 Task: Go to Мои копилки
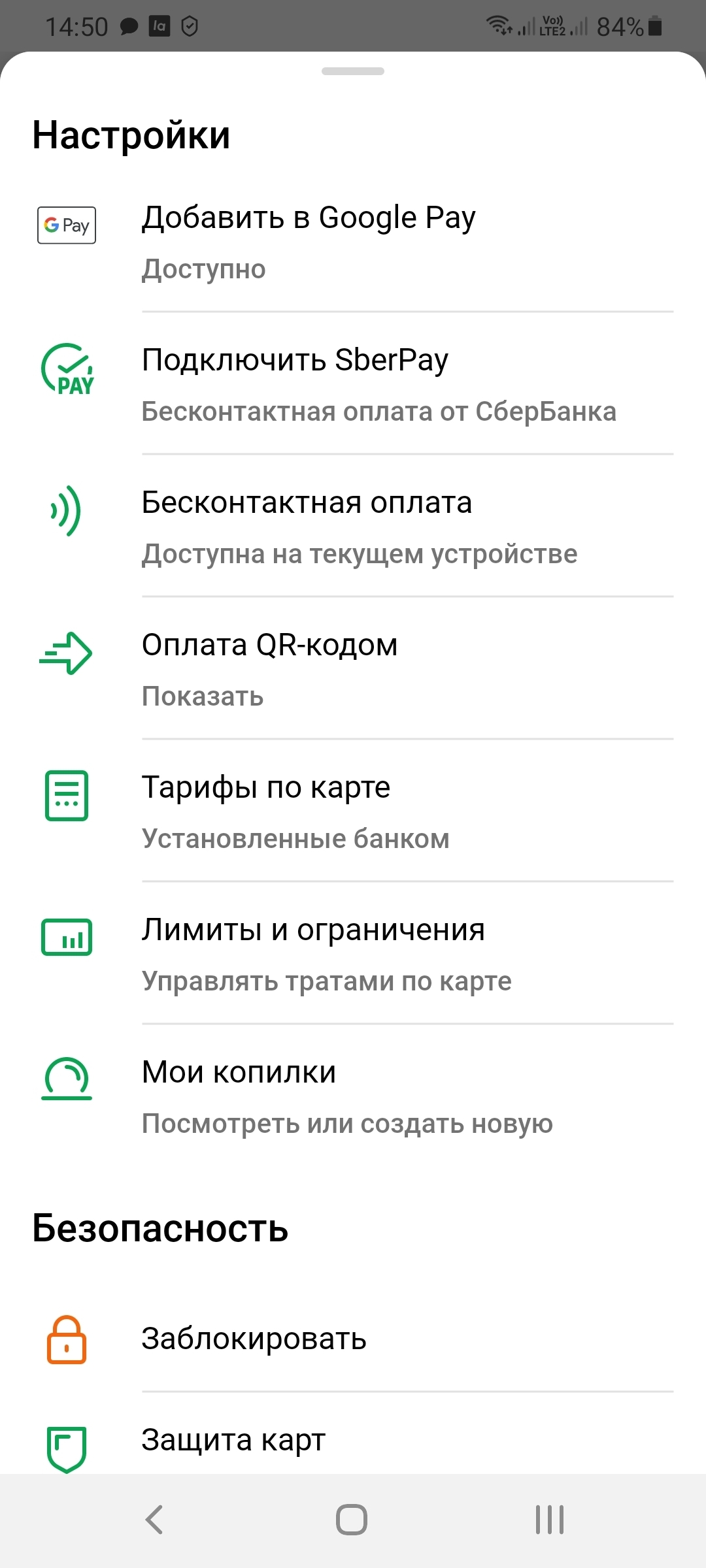[x=353, y=1096]
